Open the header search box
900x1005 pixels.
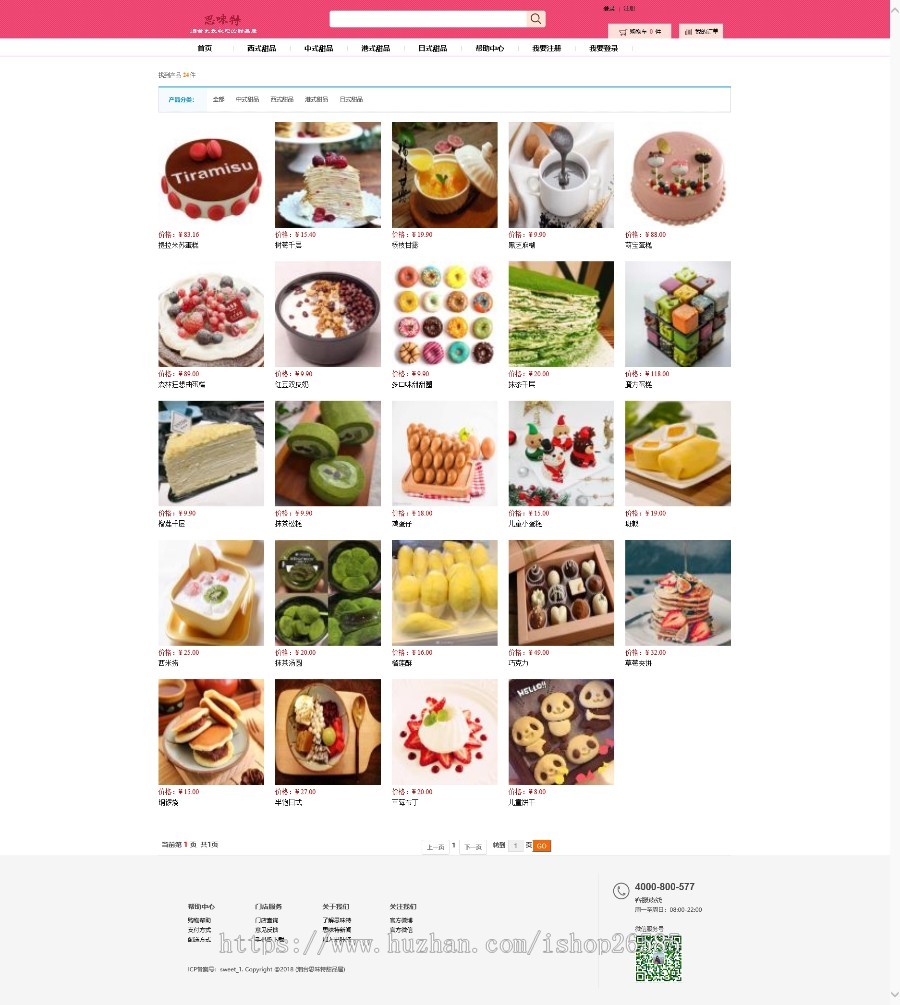[x=428, y=19]
